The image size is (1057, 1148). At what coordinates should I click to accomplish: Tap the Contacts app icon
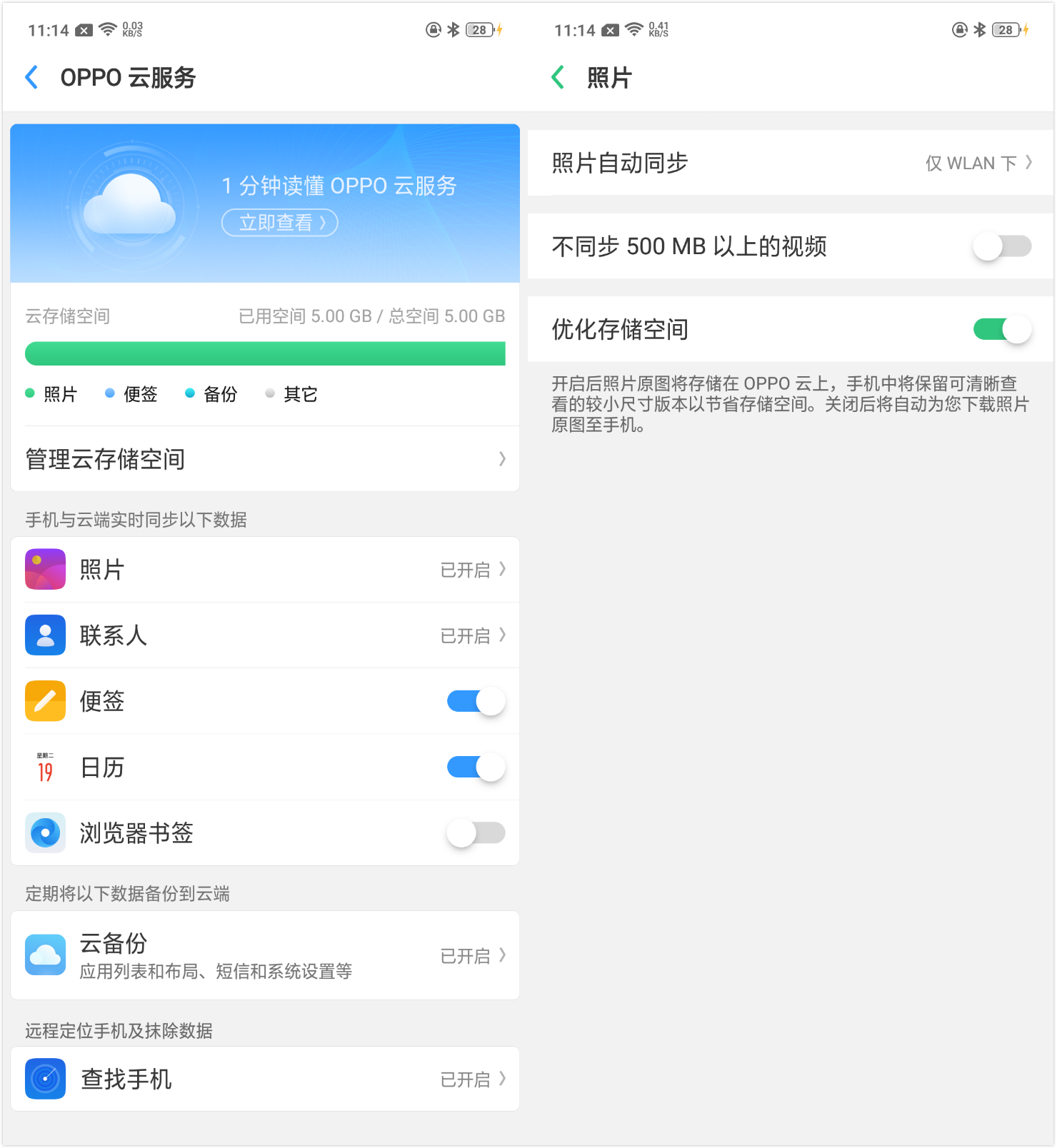pos(45,635)
